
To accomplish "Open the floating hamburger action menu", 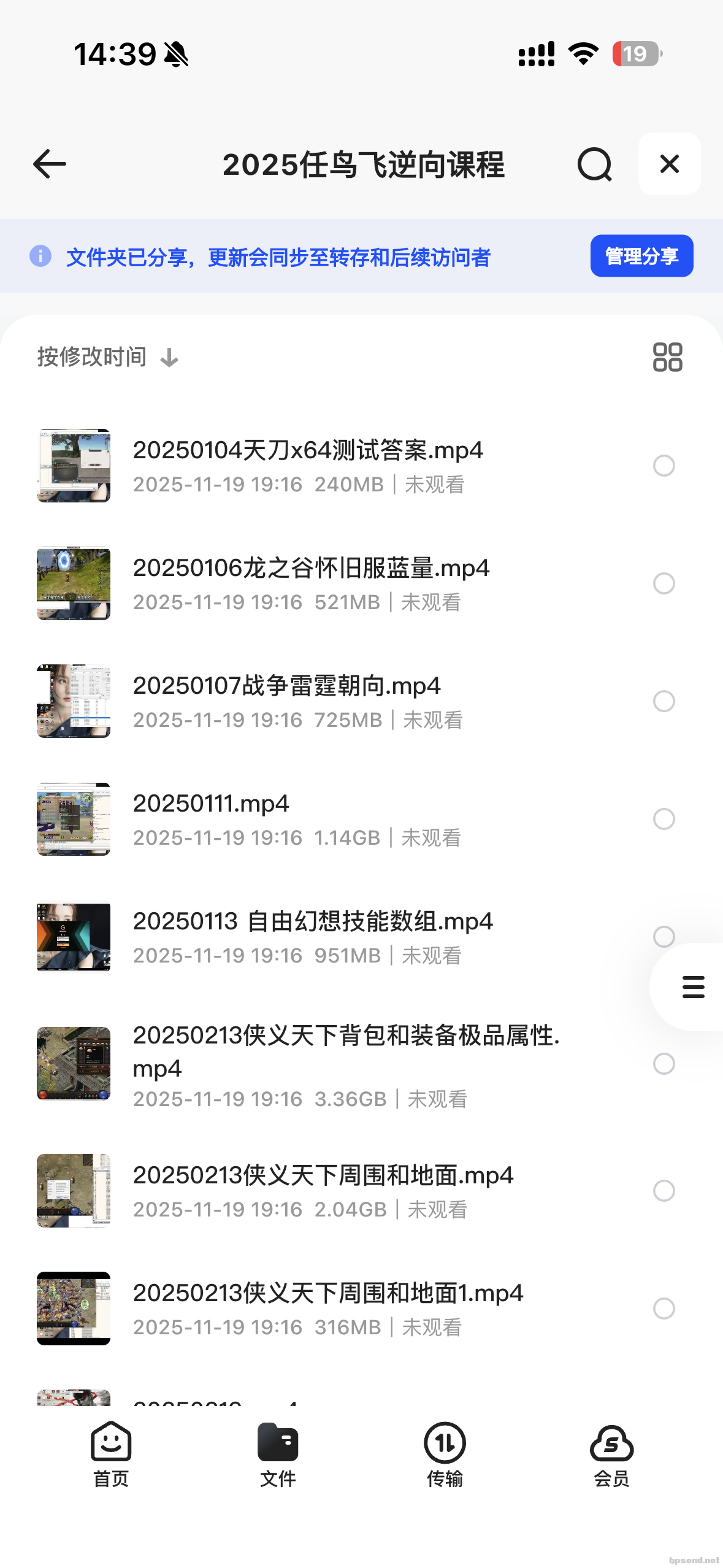I will [x=692, y=986].
